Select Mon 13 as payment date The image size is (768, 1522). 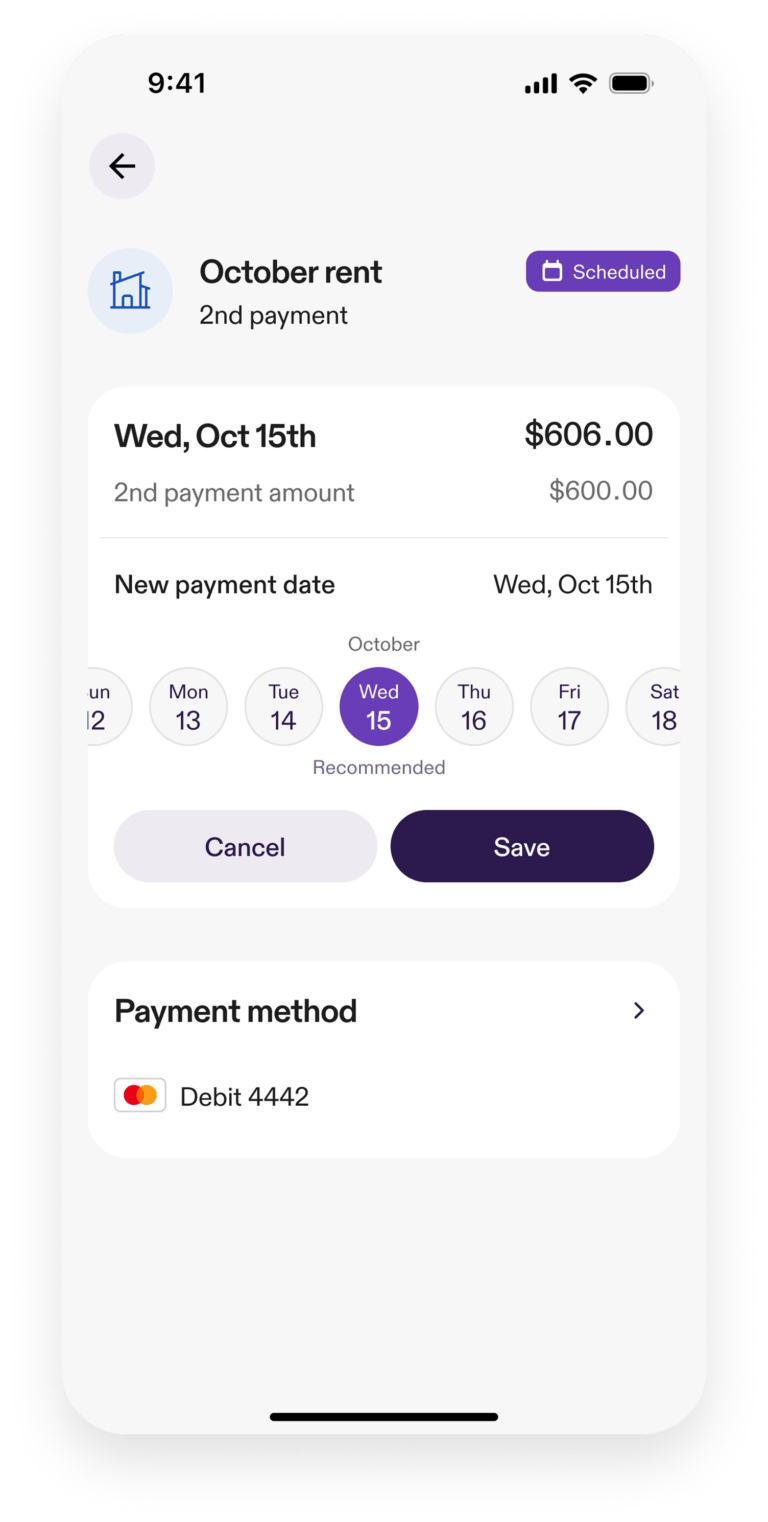[188, 706]
